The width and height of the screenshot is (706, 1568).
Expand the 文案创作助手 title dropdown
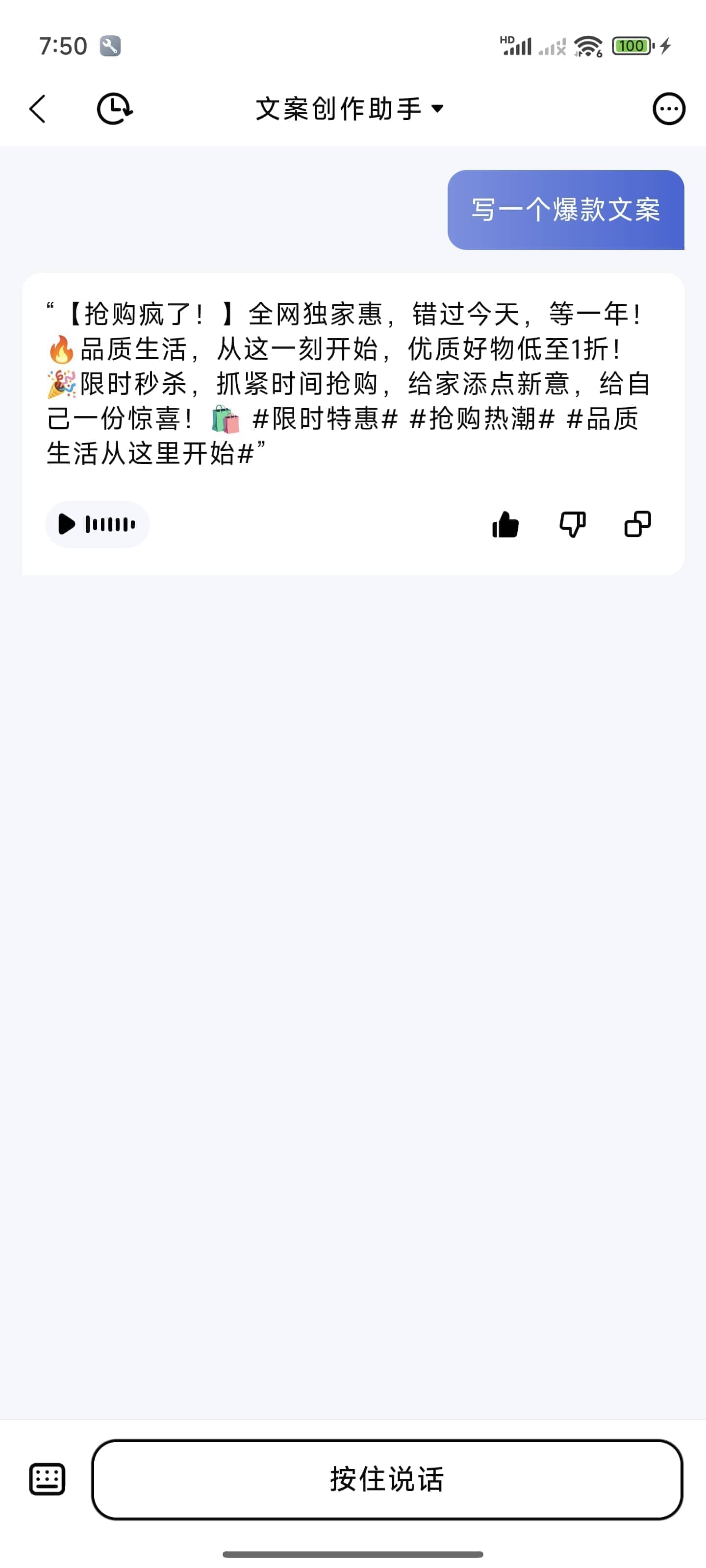[x=350, y=109]
